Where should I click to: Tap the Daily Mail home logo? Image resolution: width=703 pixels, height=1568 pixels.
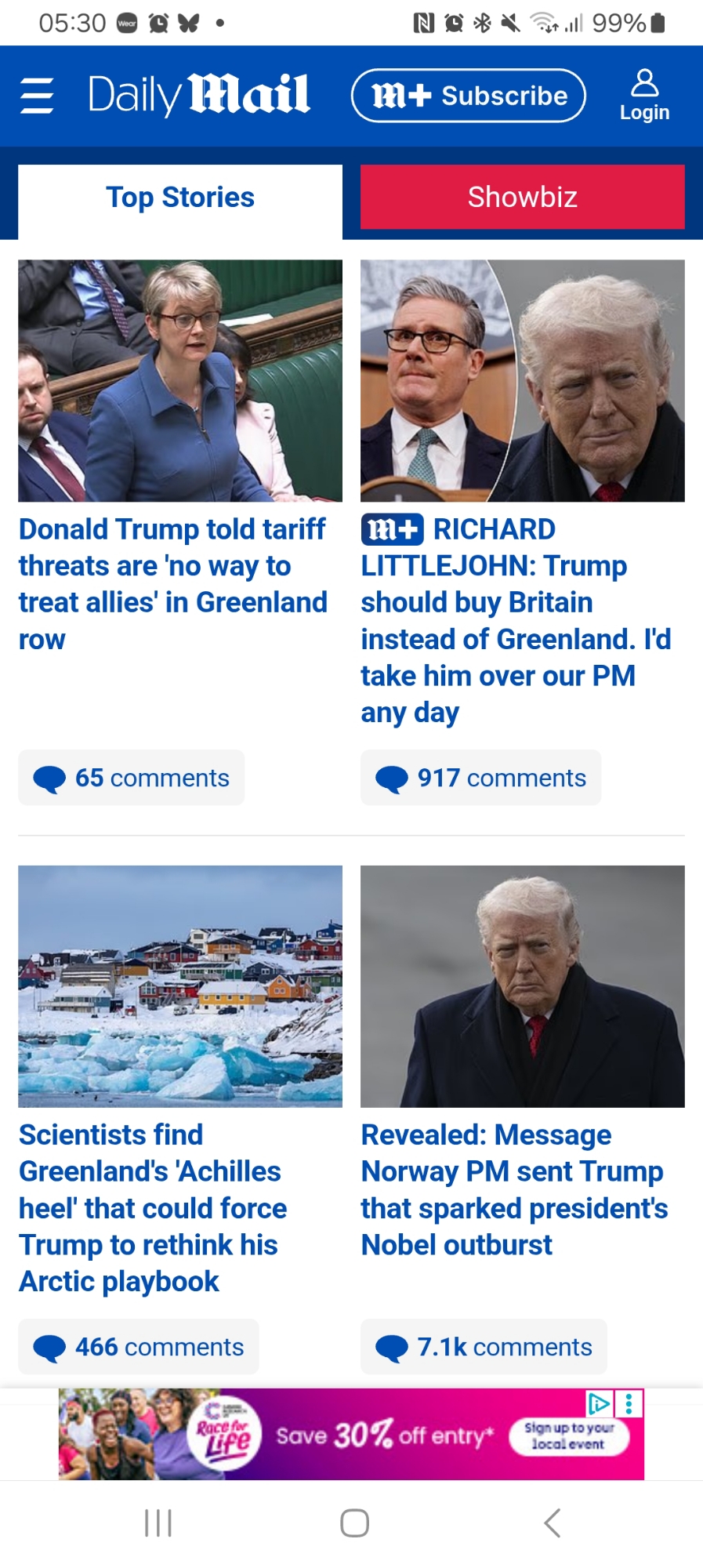tap(199, 95)
